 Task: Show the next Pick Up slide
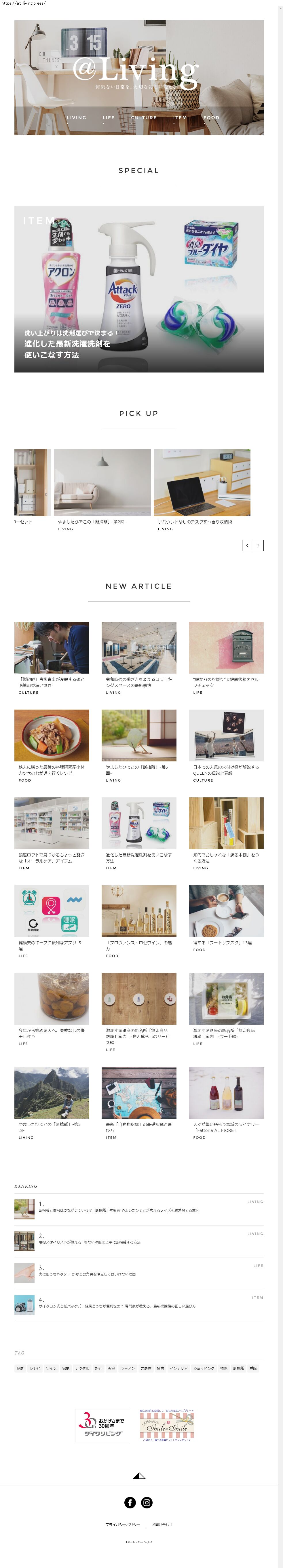(258, 546)
